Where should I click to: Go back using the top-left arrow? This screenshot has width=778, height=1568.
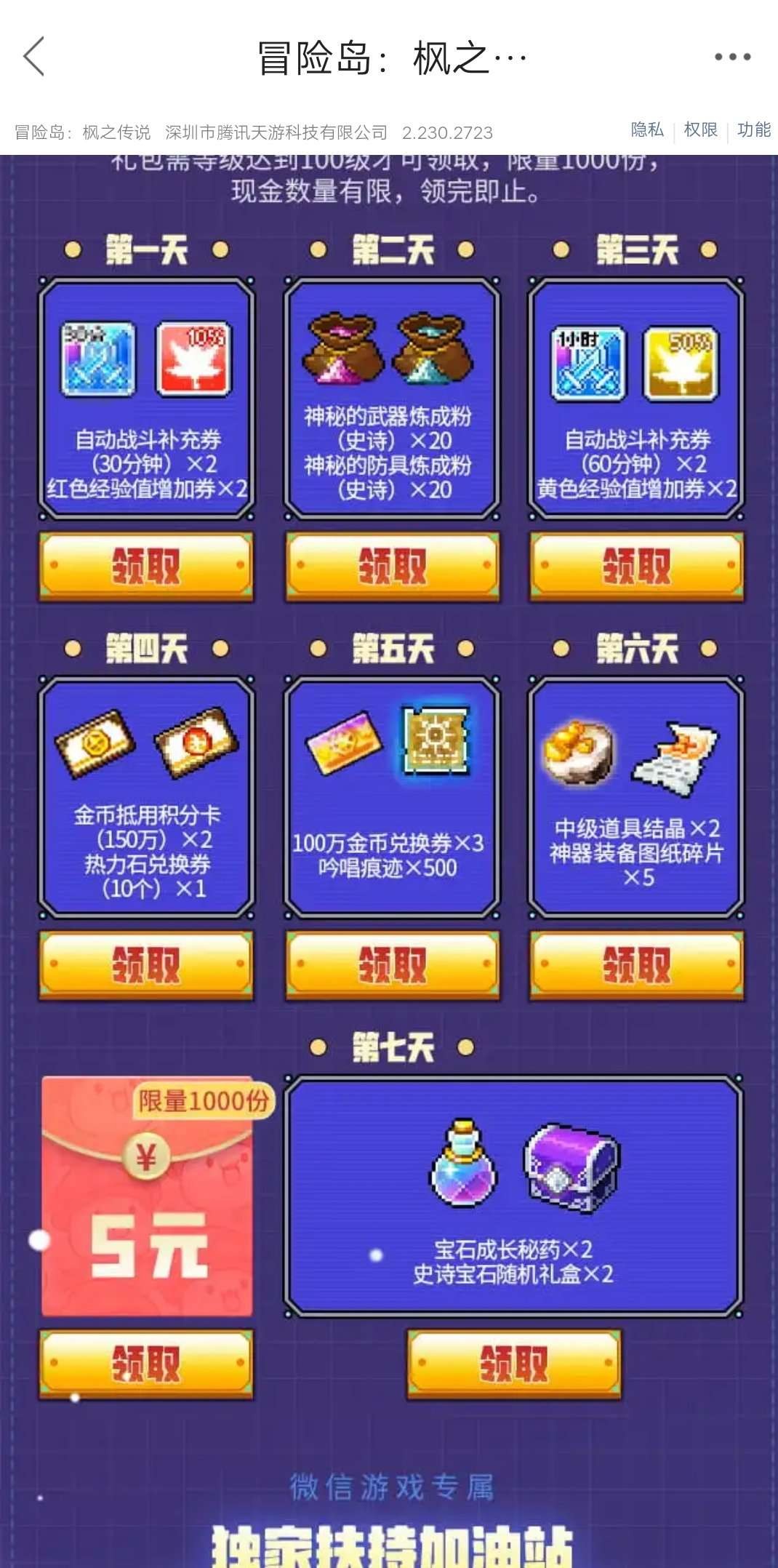pos(33,57)
